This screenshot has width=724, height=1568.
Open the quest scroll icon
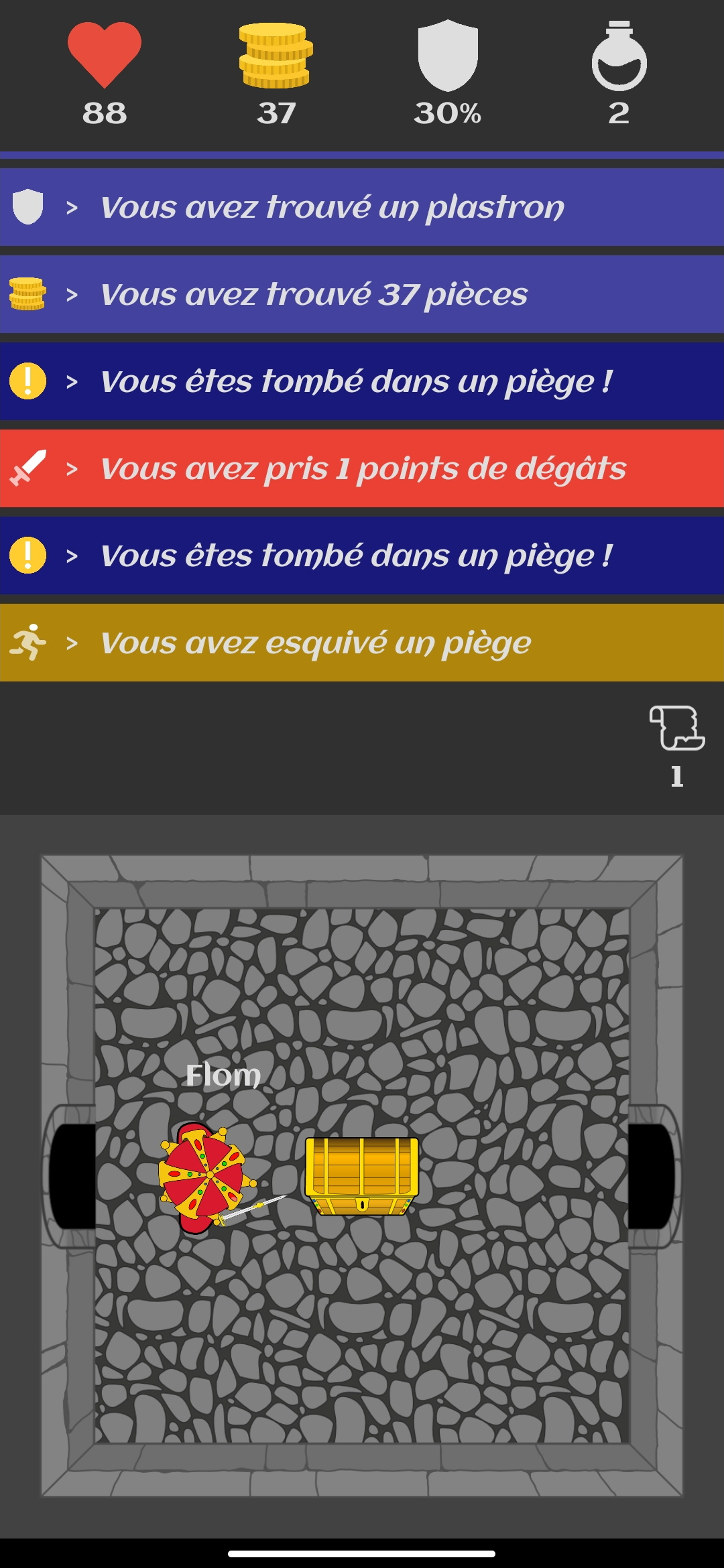676,728
